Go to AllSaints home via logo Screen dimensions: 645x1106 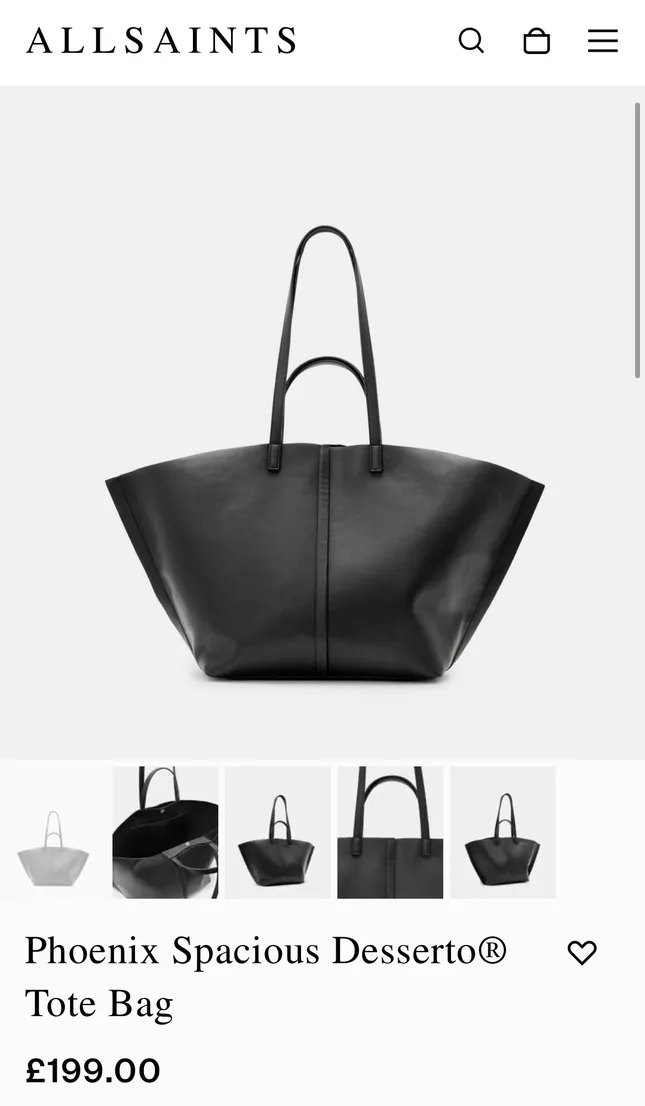coord(161,41)
